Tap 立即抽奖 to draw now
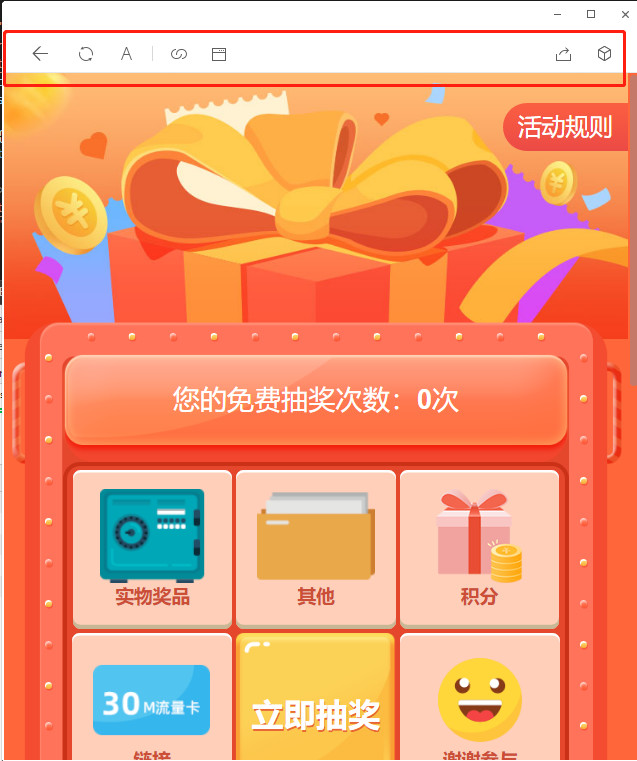Image resolution: width=637 pixels, height=761 pixels. [x=316, y=714]
